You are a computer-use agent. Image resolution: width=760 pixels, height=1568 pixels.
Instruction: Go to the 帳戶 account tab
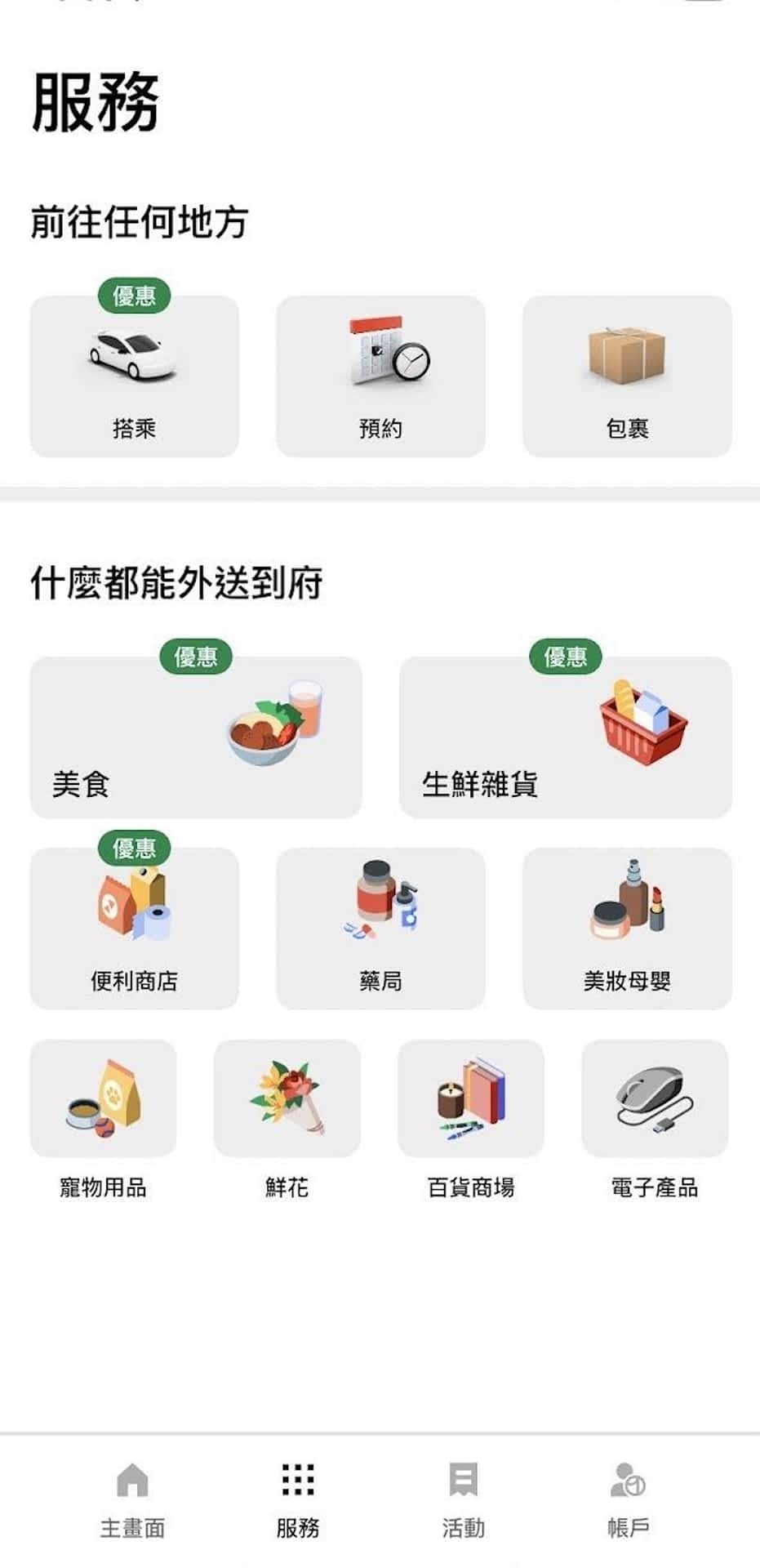628,1501
